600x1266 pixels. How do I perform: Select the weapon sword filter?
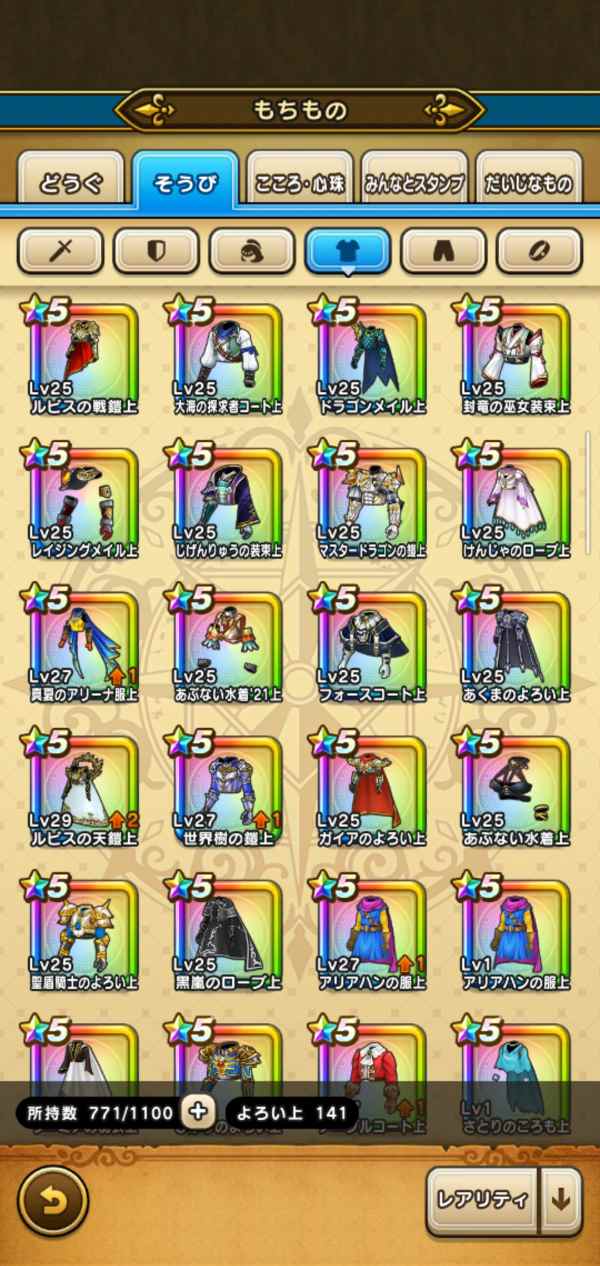[x=60, y=251]
